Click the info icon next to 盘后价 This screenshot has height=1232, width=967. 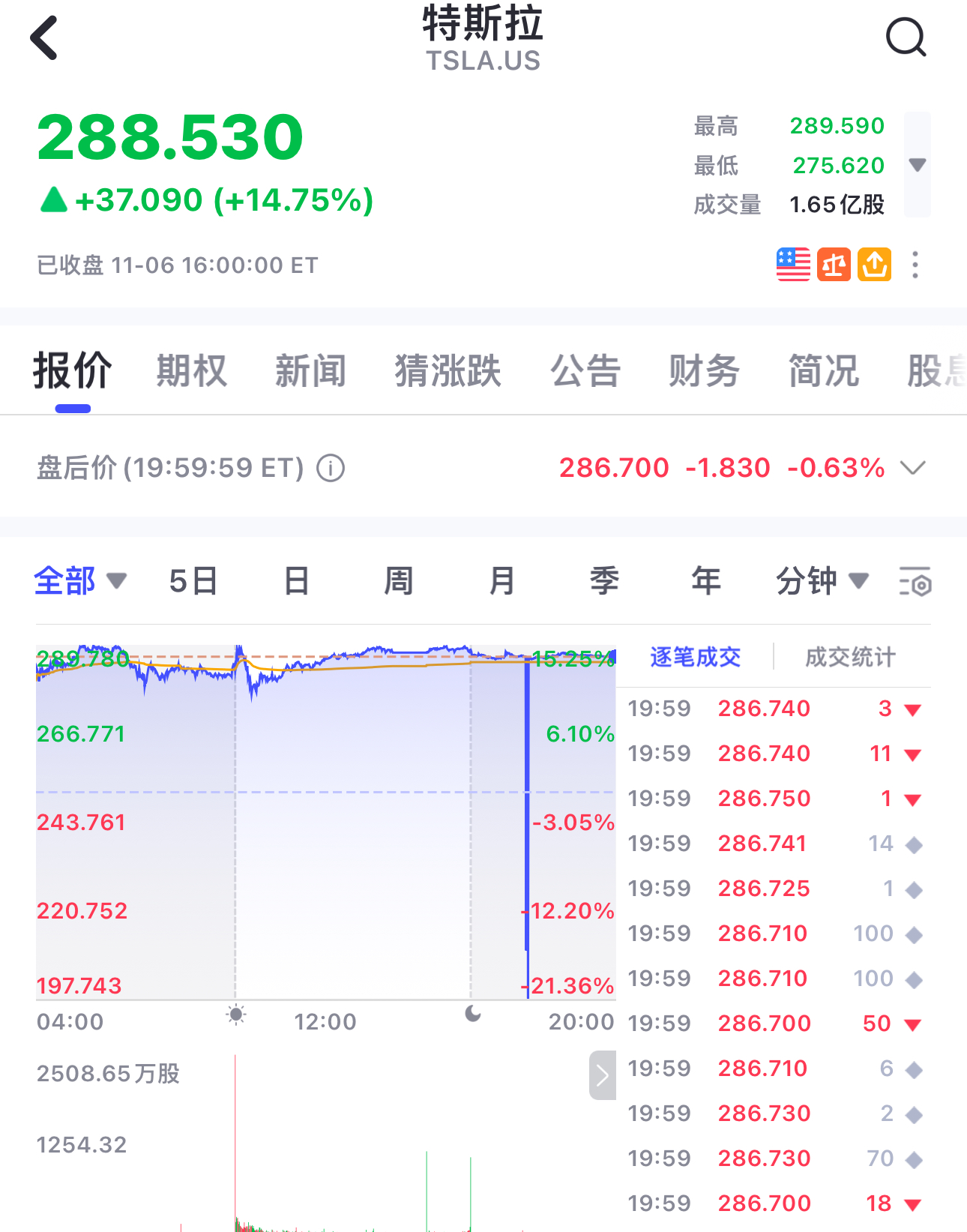coord(330,468)
